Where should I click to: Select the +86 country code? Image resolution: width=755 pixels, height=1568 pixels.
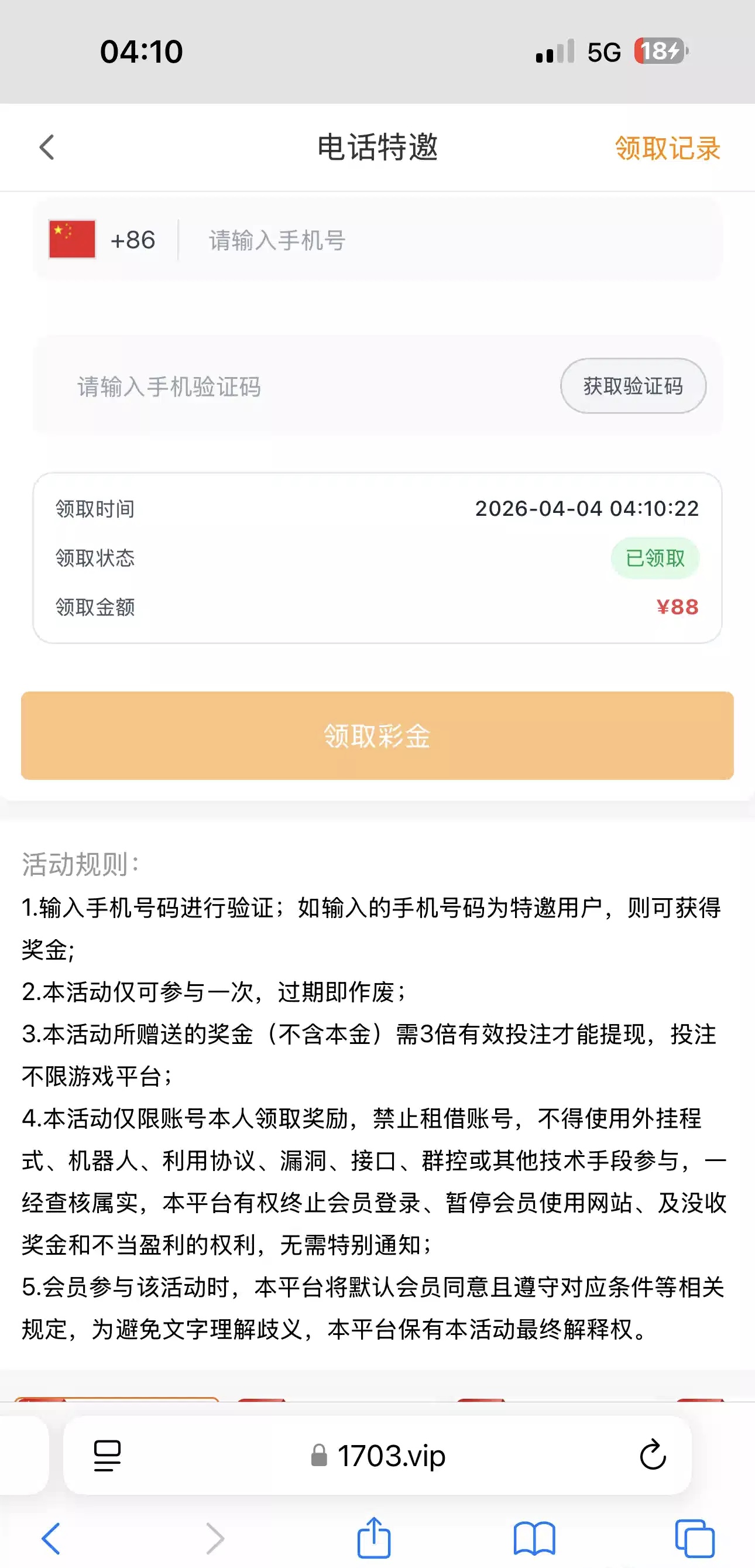point(104,240)
